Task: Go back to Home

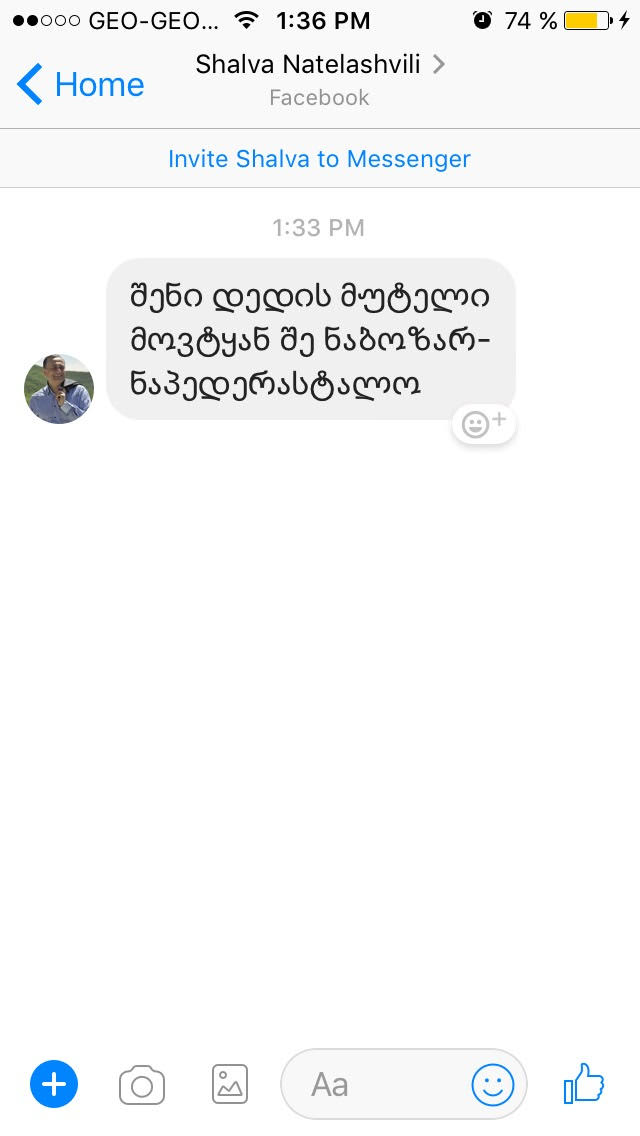Action: [x=80, y=84]
